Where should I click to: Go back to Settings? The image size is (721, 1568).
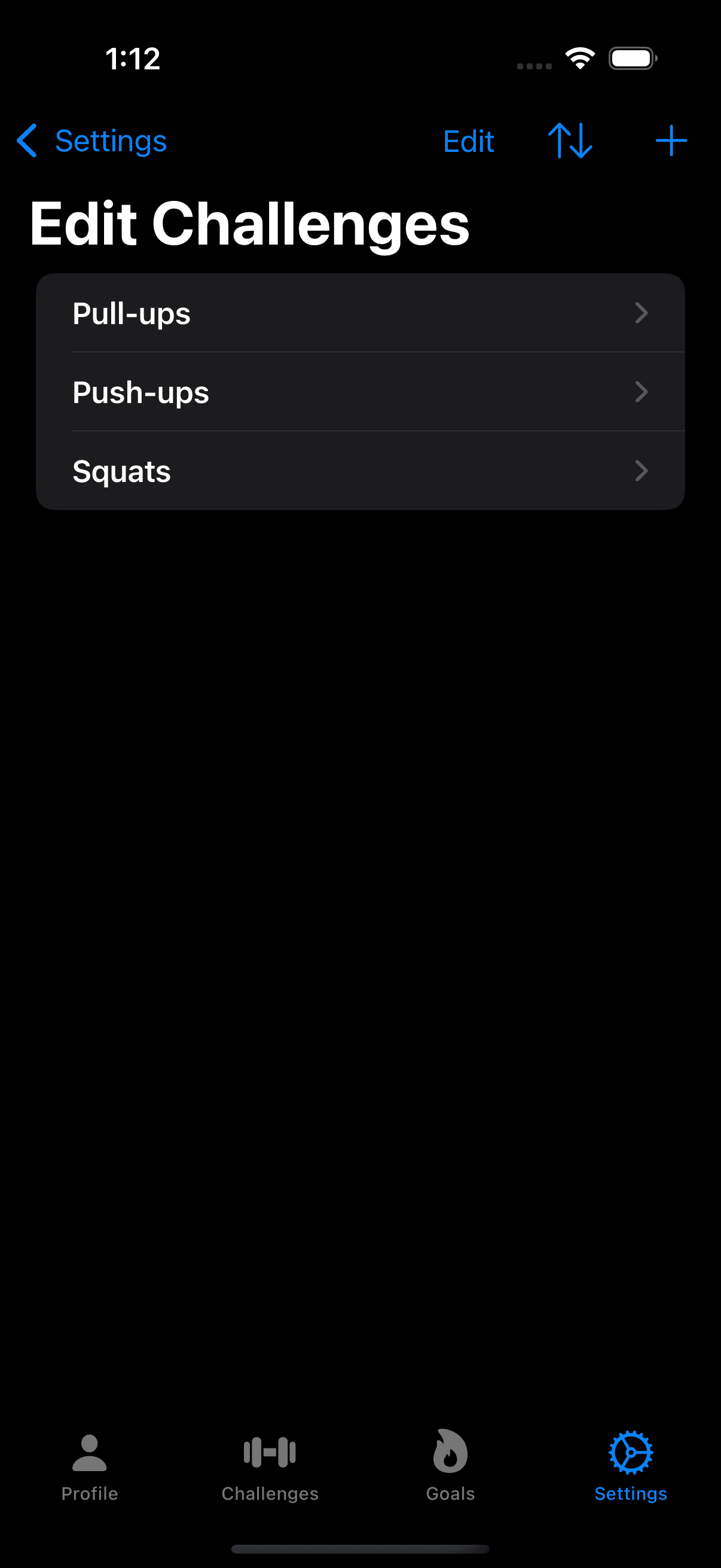(x=91, y=141)
